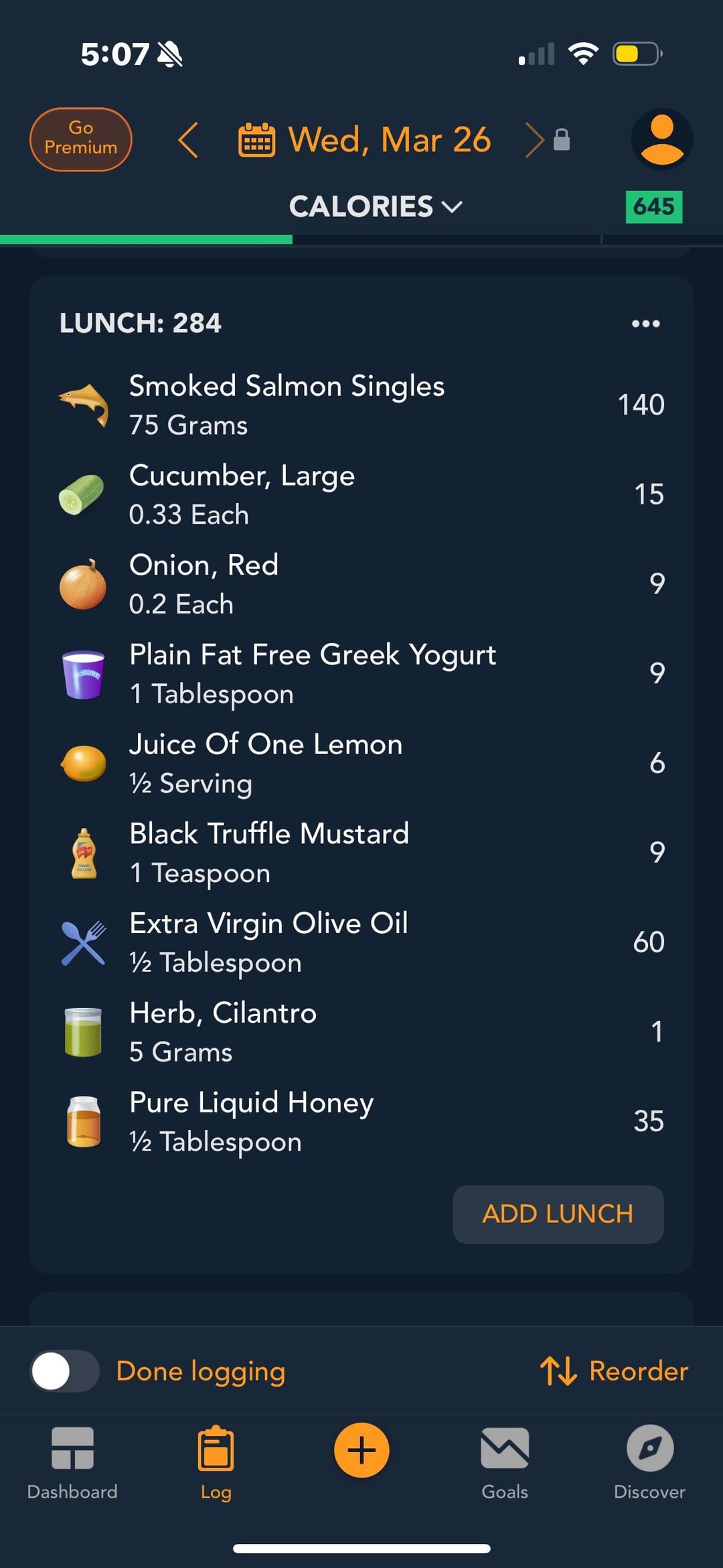
Task: Open the Smoked Salmon Singles entry
Action: tap(361, 405)
